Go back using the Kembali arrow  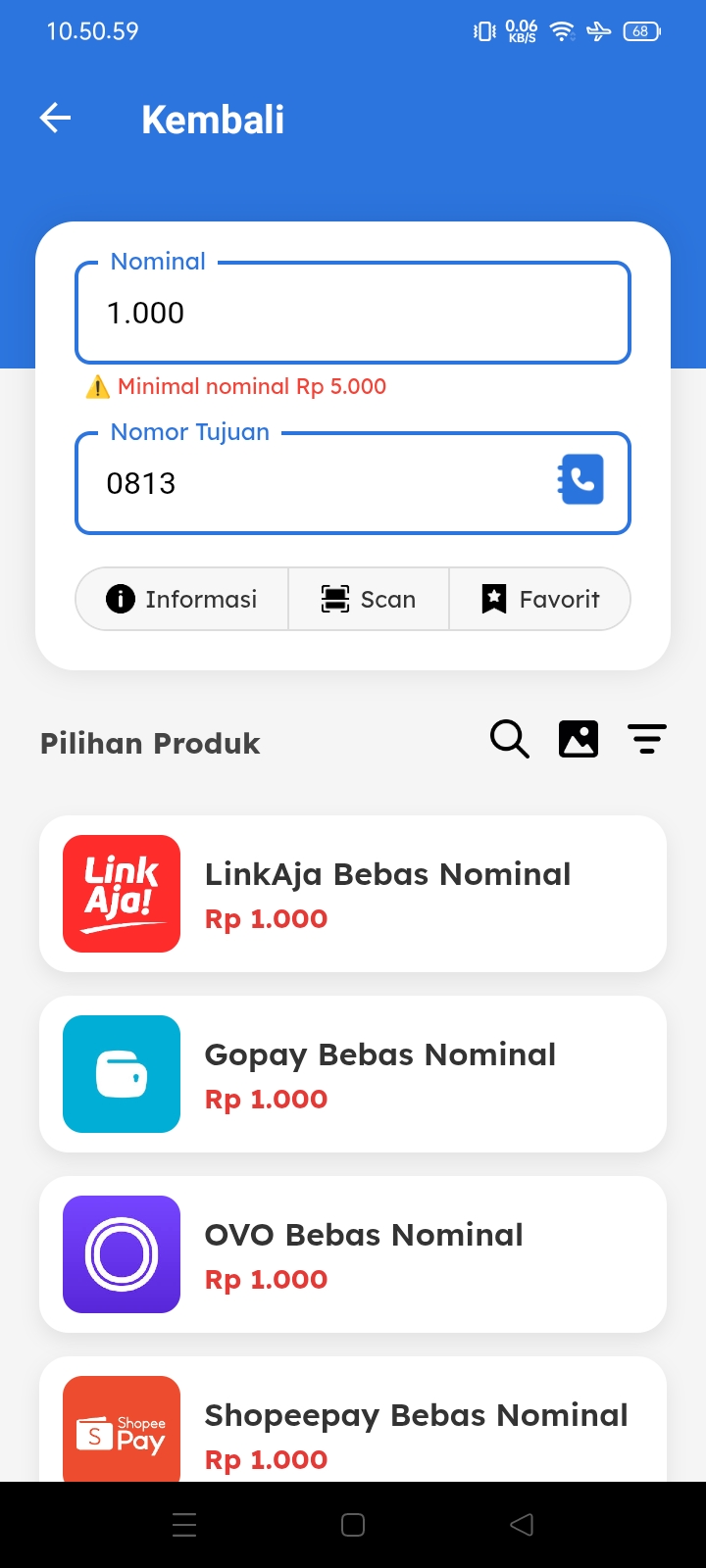(x=56, y=119)
